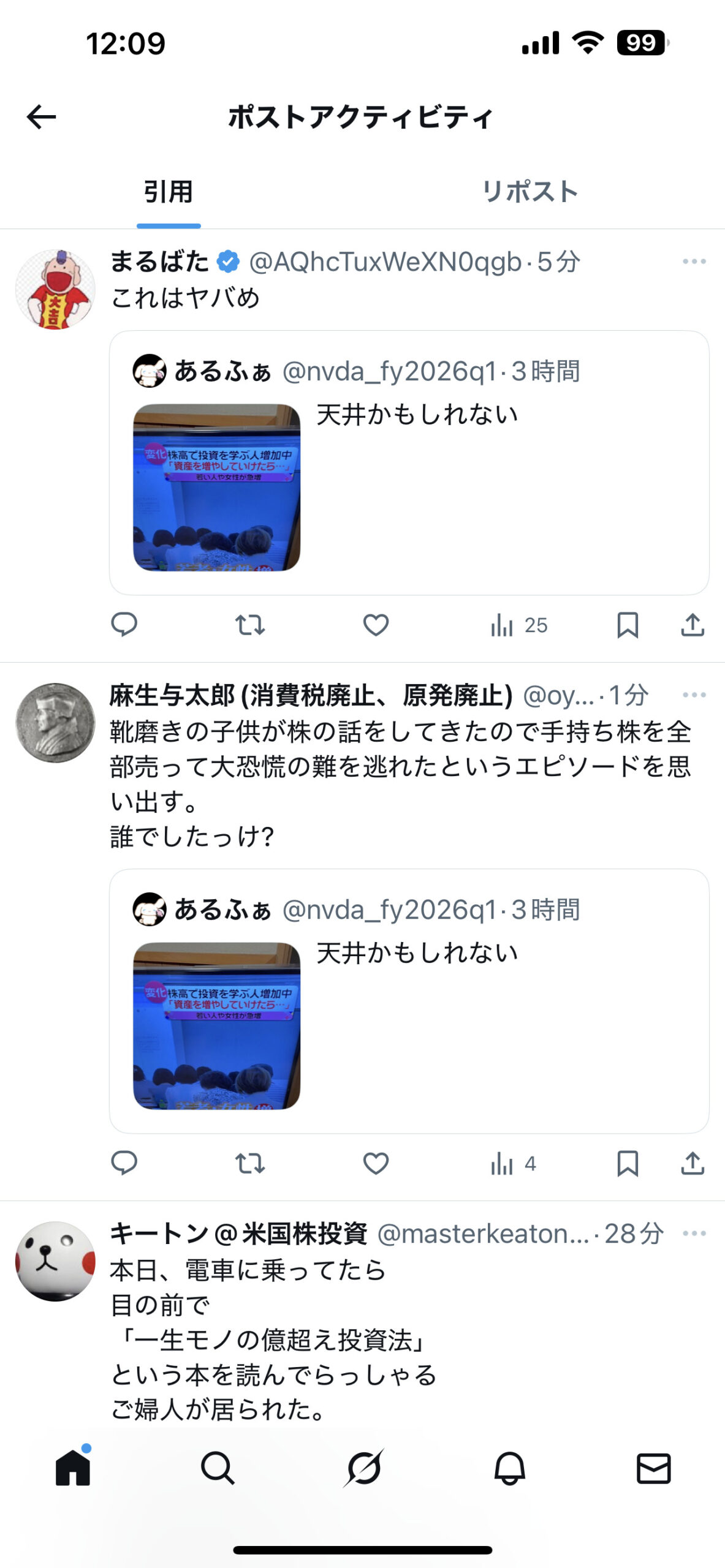Open the quoted あるふぁ post inside まるばた's post

(409, 462)
